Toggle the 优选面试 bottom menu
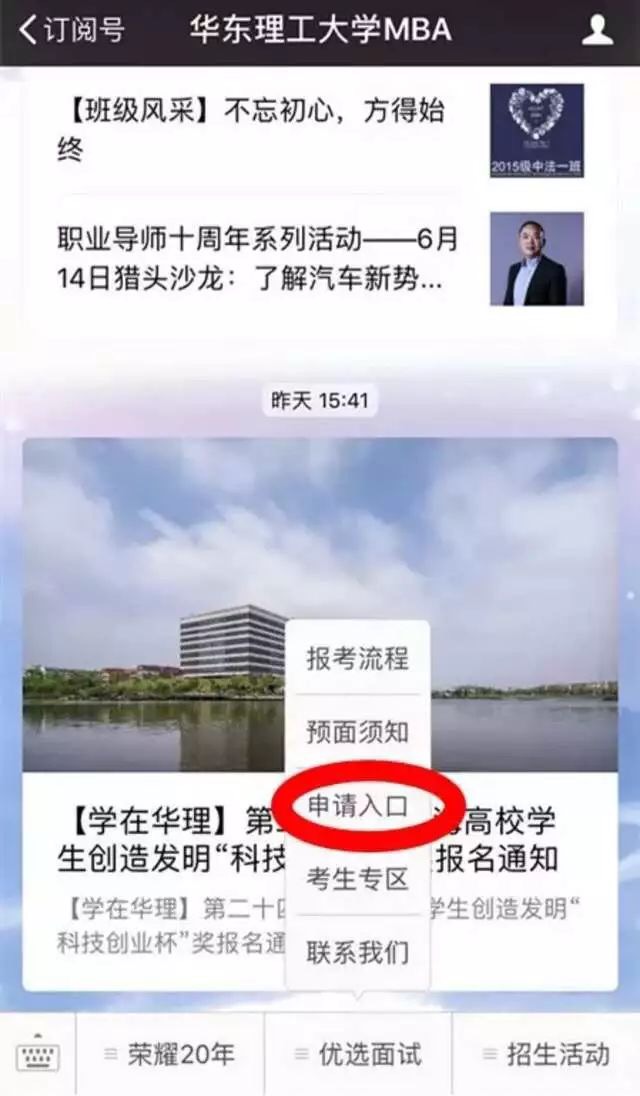The height and width of the screenshot is (1096, 640). (358, 1055)
